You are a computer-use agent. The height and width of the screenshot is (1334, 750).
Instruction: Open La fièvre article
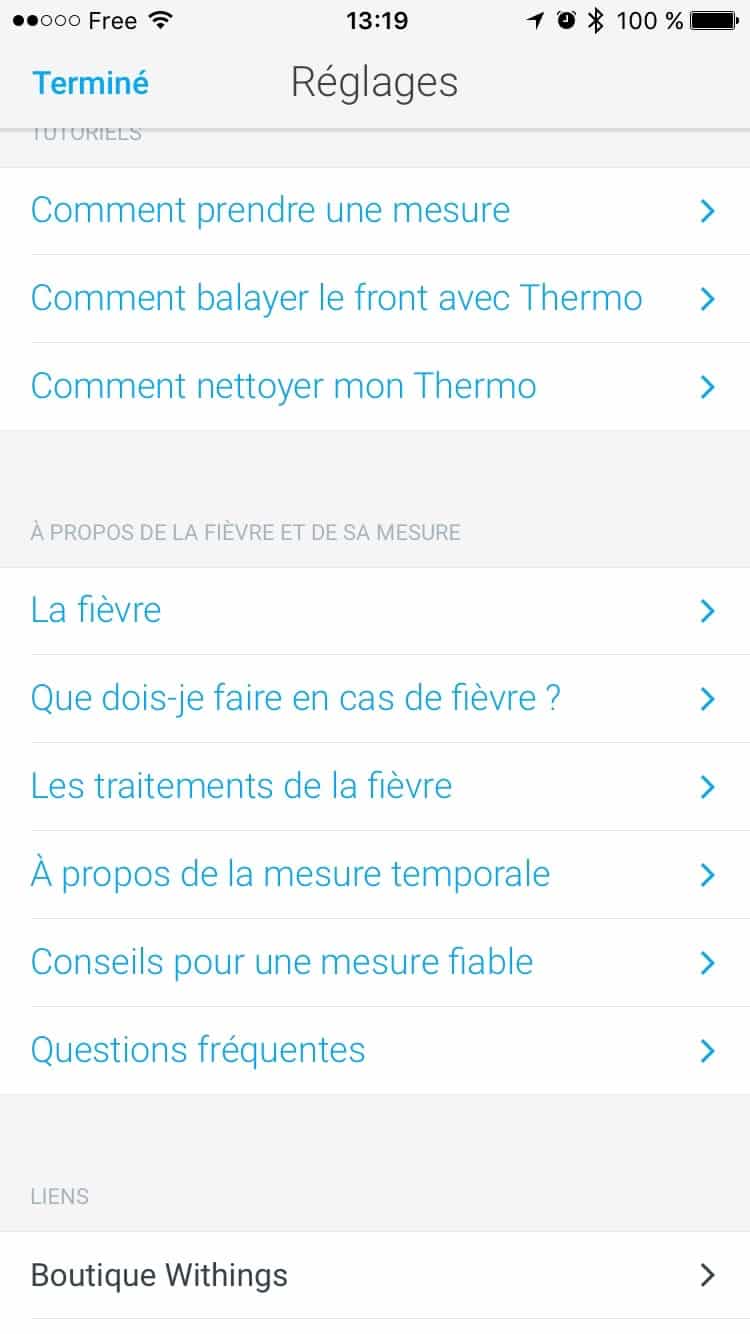(375, 611)
